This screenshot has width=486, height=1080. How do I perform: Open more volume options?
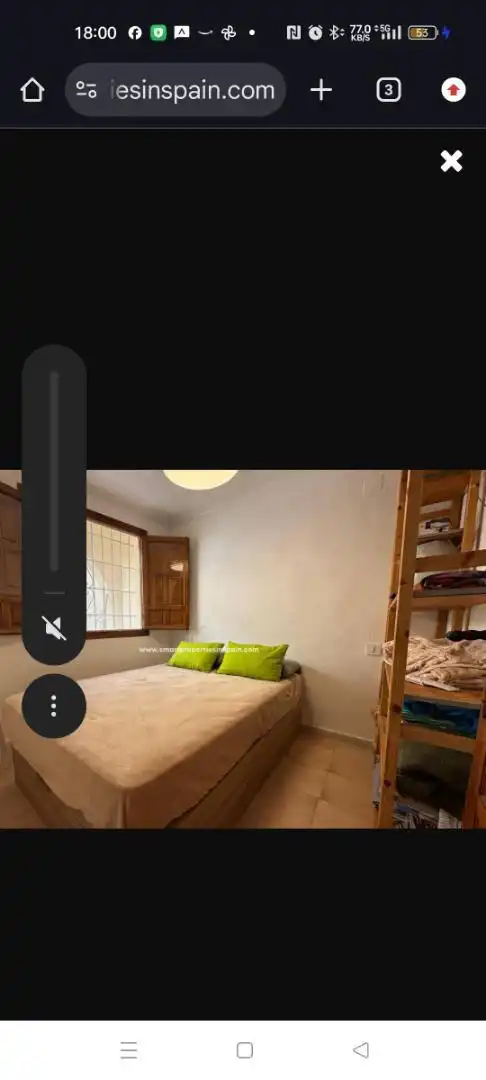[x=54, y=706]
